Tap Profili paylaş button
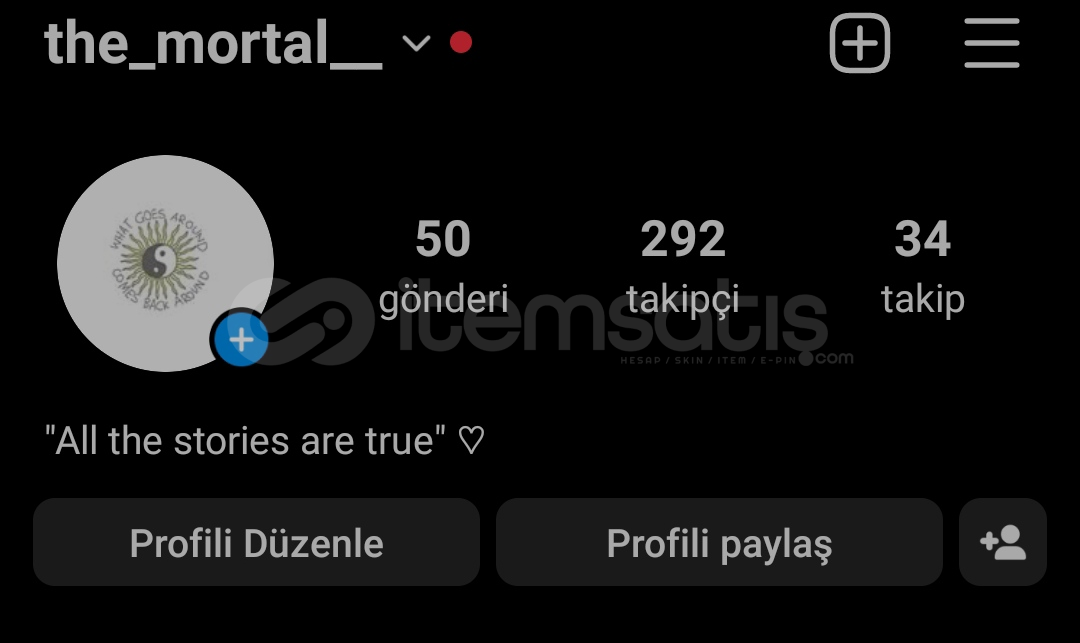 pyautogui.click(x=719, y=543)
